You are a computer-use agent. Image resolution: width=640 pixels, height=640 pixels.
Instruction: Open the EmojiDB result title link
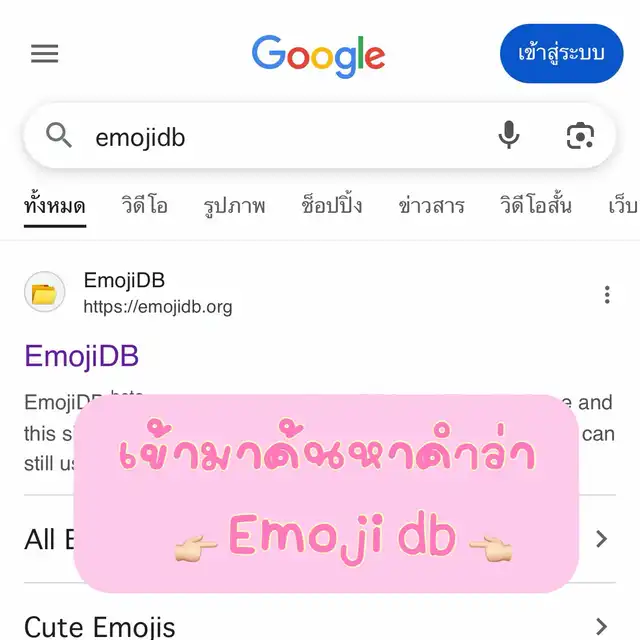coord(81,356)
